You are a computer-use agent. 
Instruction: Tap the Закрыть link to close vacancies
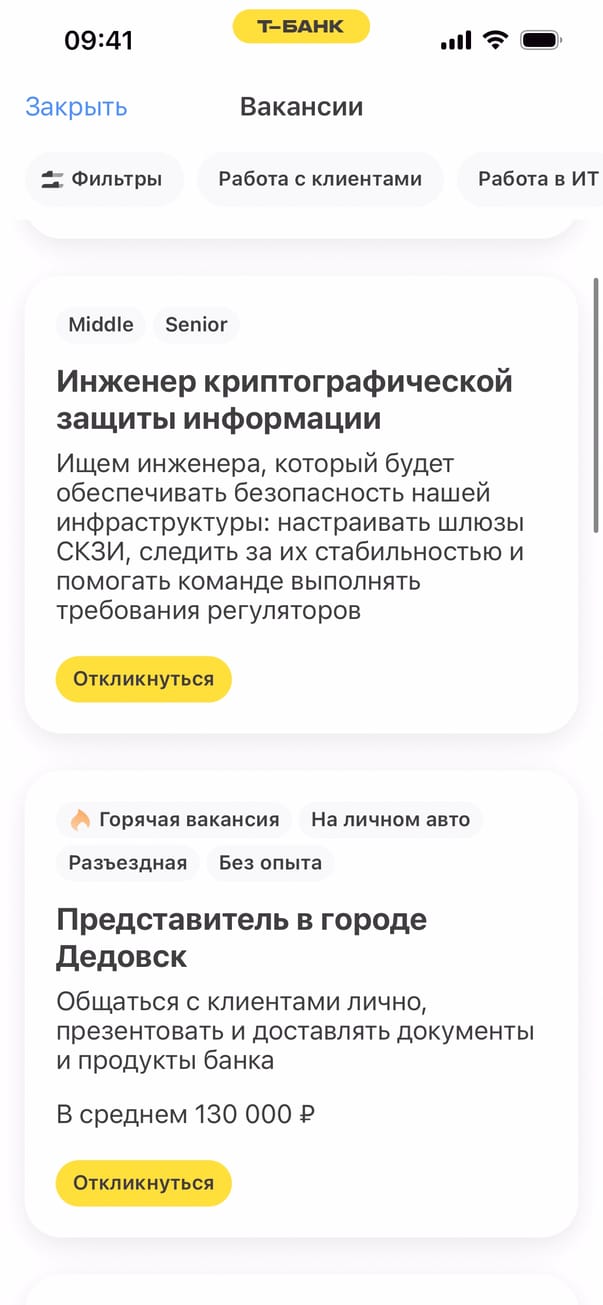(x=76, y=107)
